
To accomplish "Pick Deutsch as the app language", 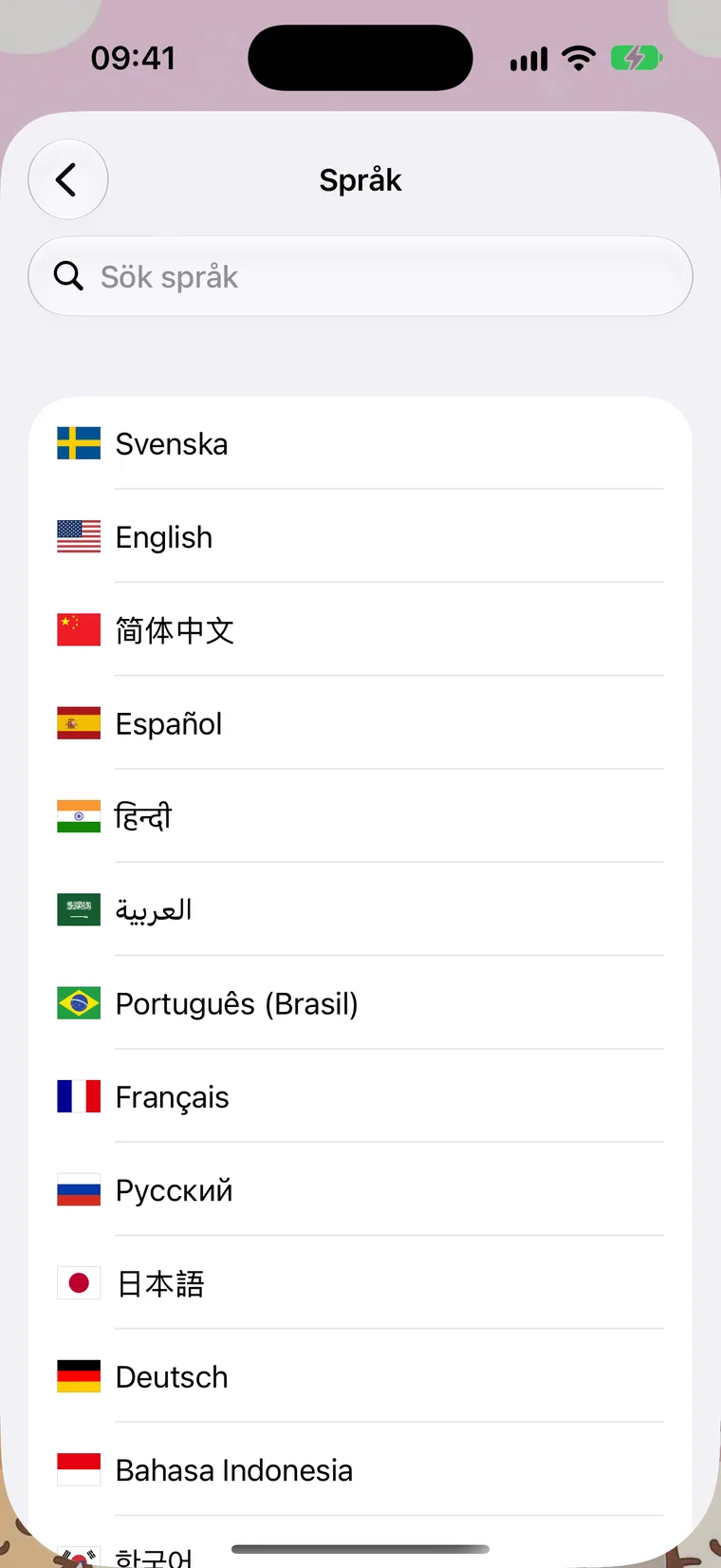I will pos(360,1376).
